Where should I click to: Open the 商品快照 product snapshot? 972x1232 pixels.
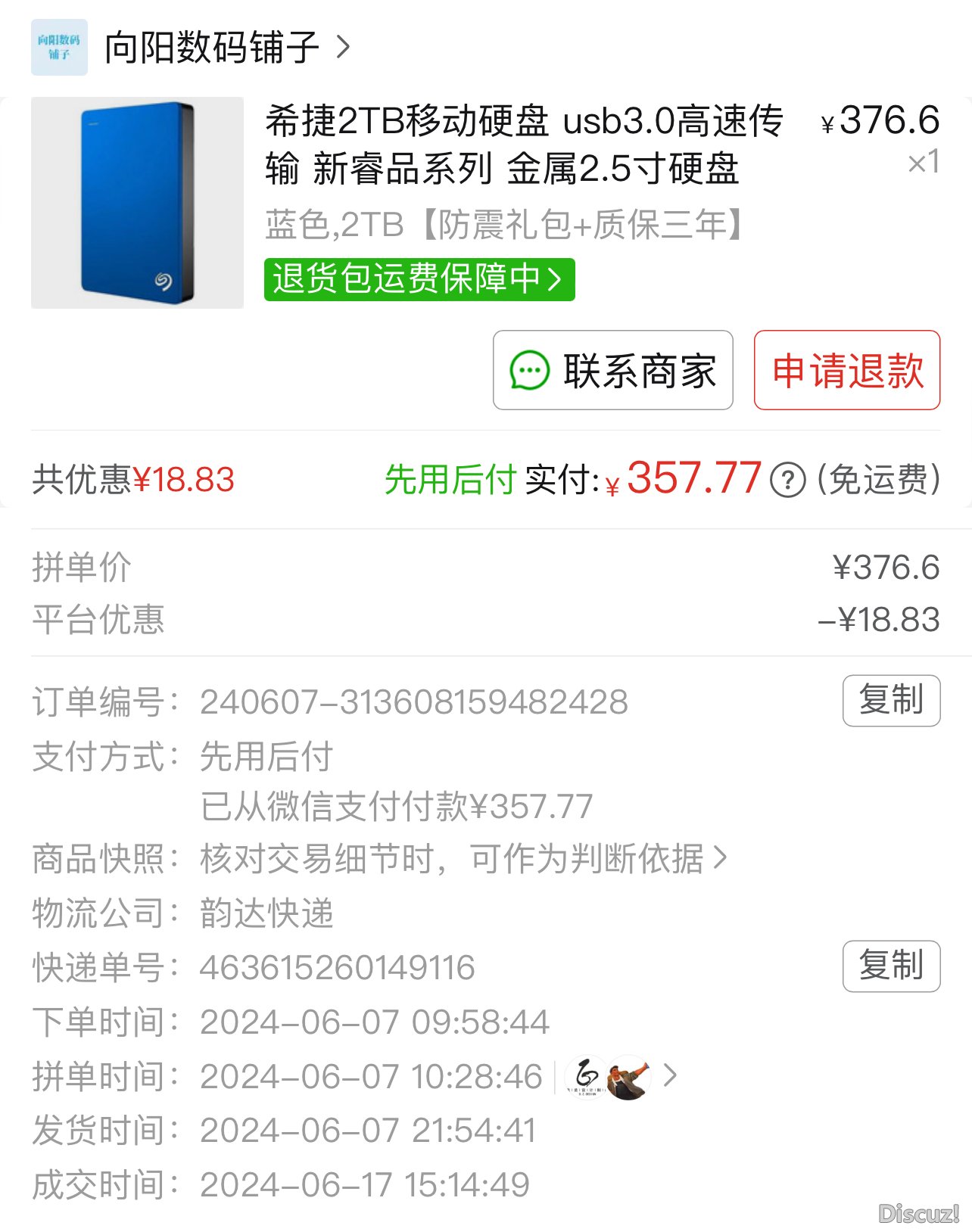point(462,859)
